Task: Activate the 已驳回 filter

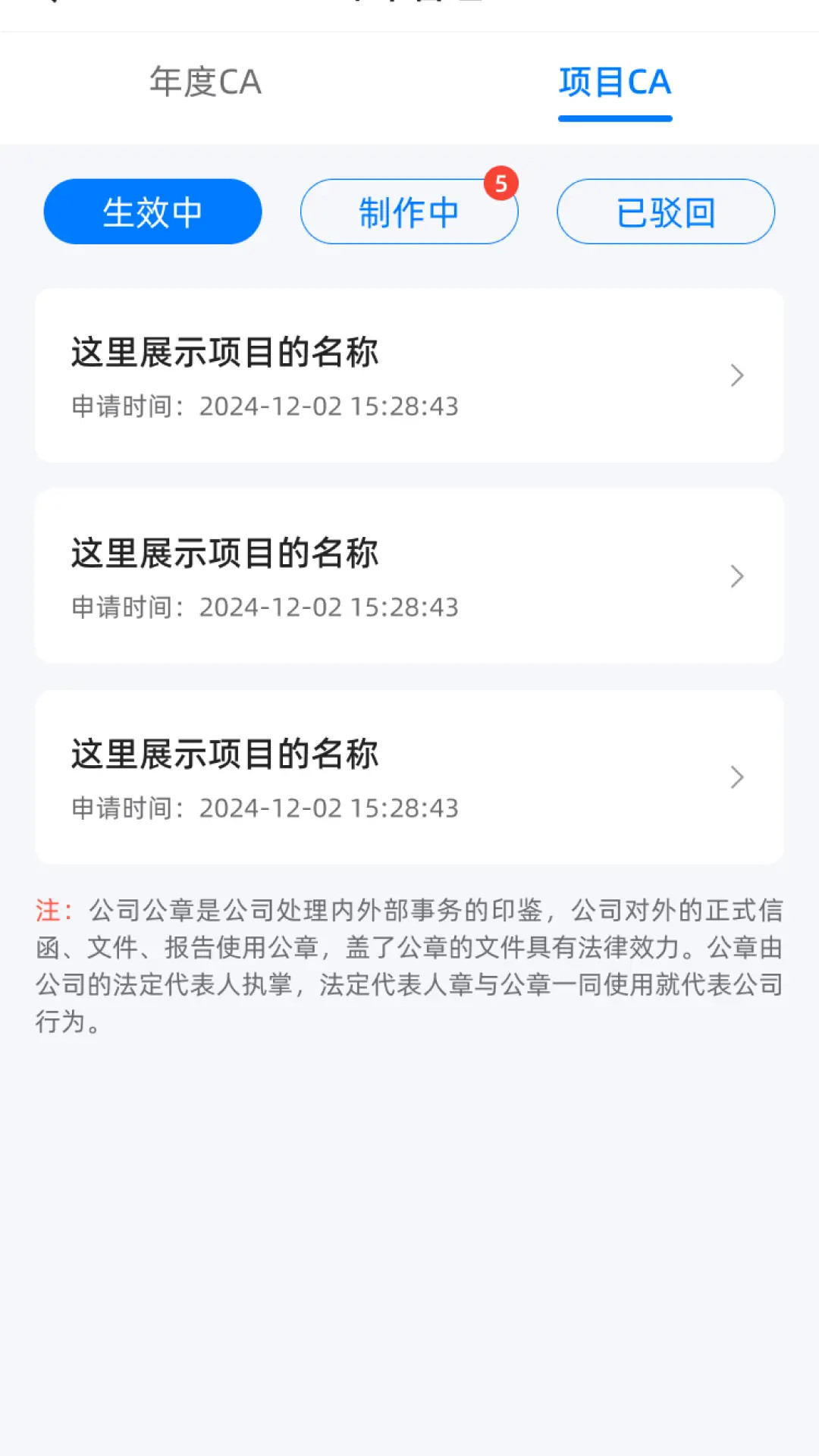Action: (x=665, y=212)
